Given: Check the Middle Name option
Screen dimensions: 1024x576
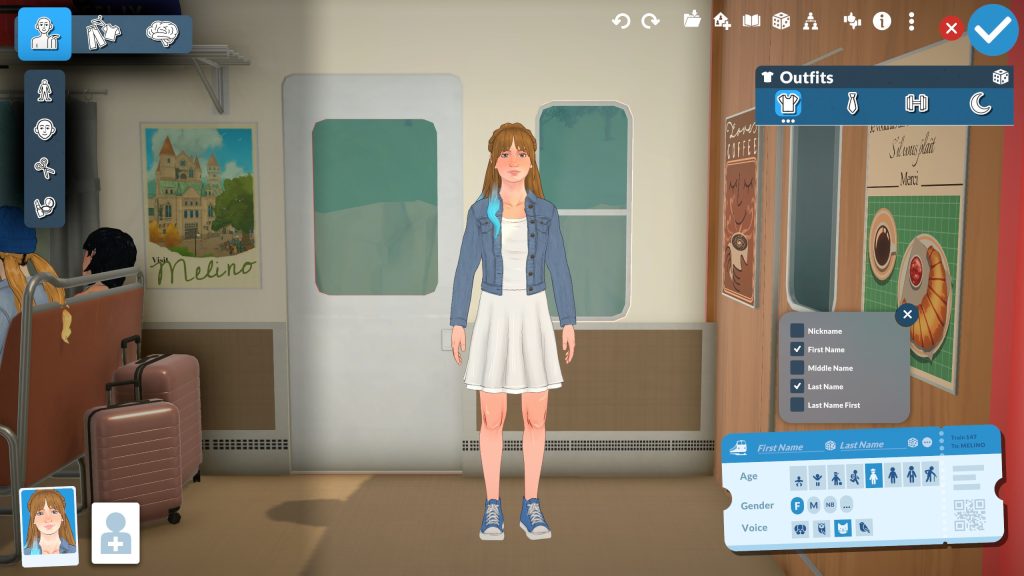Looking at the screenshot, I should [797, 368].
